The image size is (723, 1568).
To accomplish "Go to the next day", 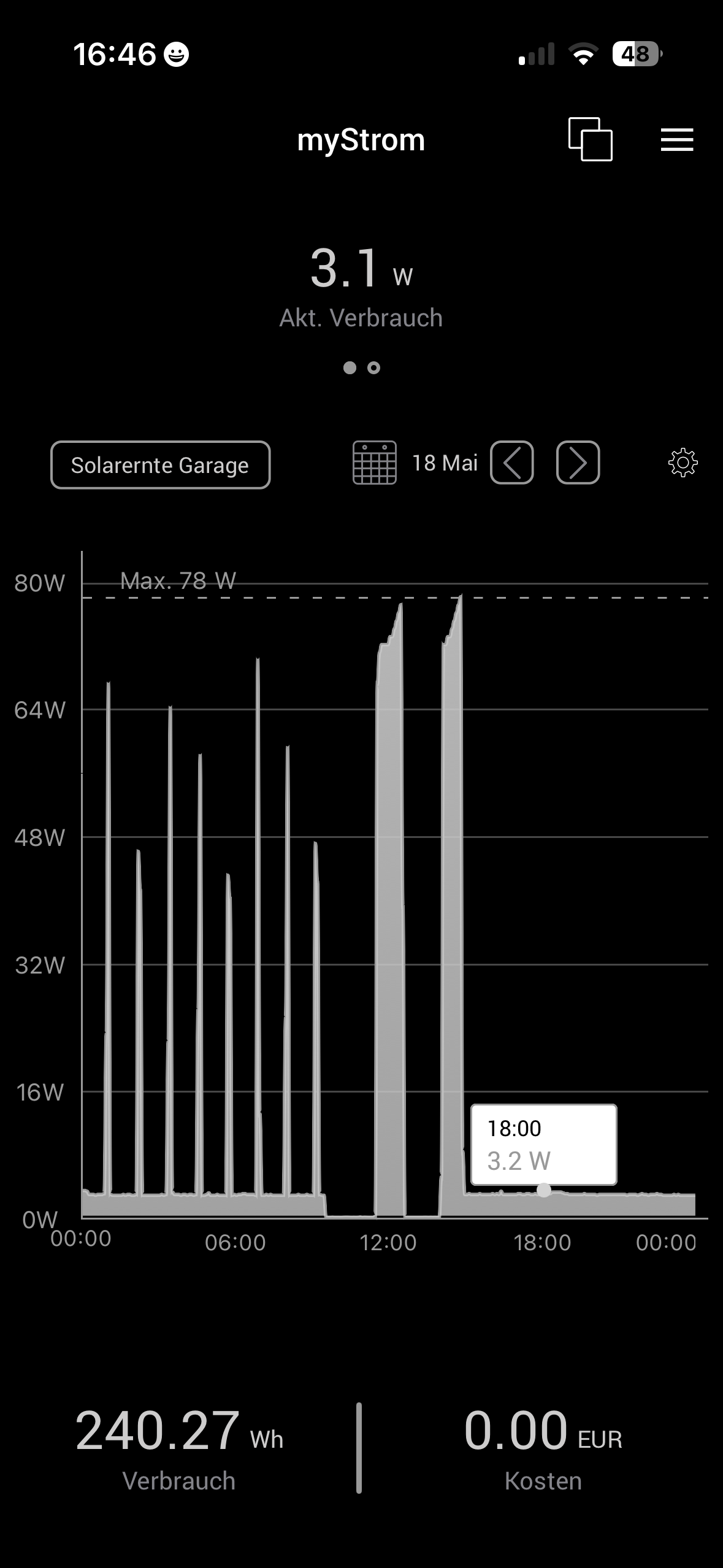I will 578,463.
